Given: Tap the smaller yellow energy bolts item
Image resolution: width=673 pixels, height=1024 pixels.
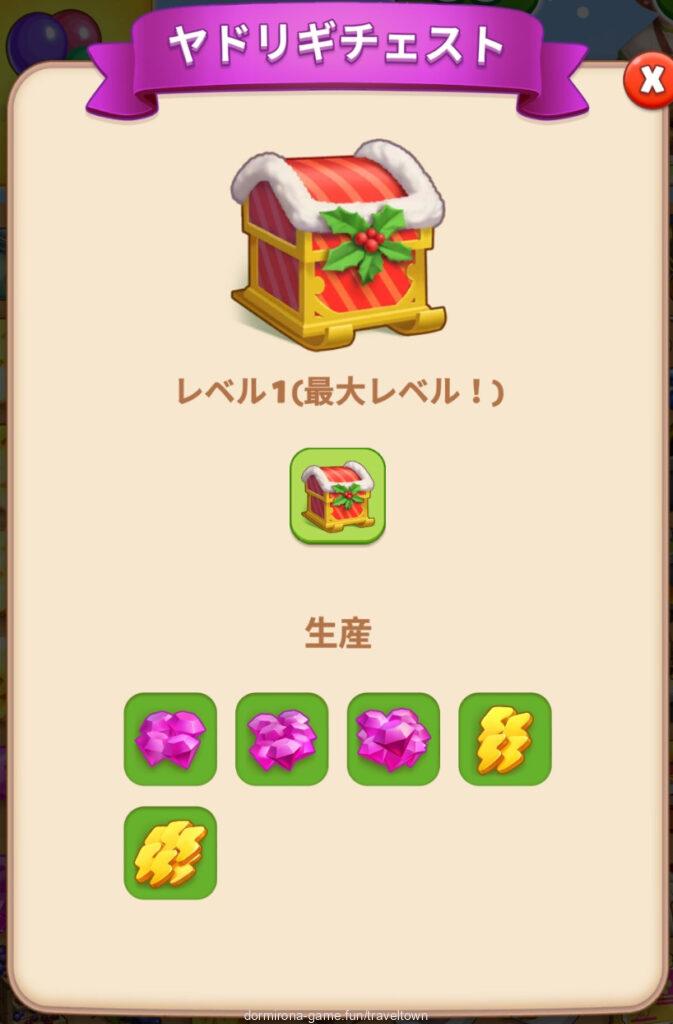Looking at the screenshot, I should [x=505, y=739].
